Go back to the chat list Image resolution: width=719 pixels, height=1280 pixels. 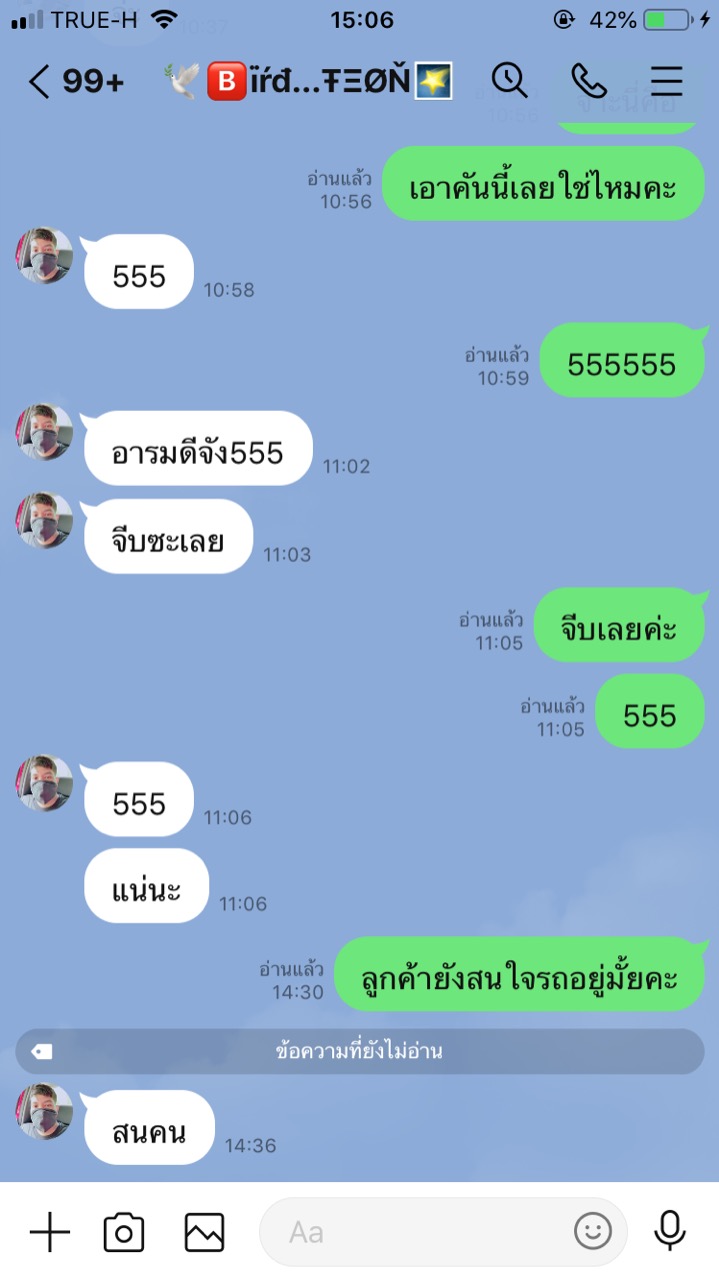[40, 82]
